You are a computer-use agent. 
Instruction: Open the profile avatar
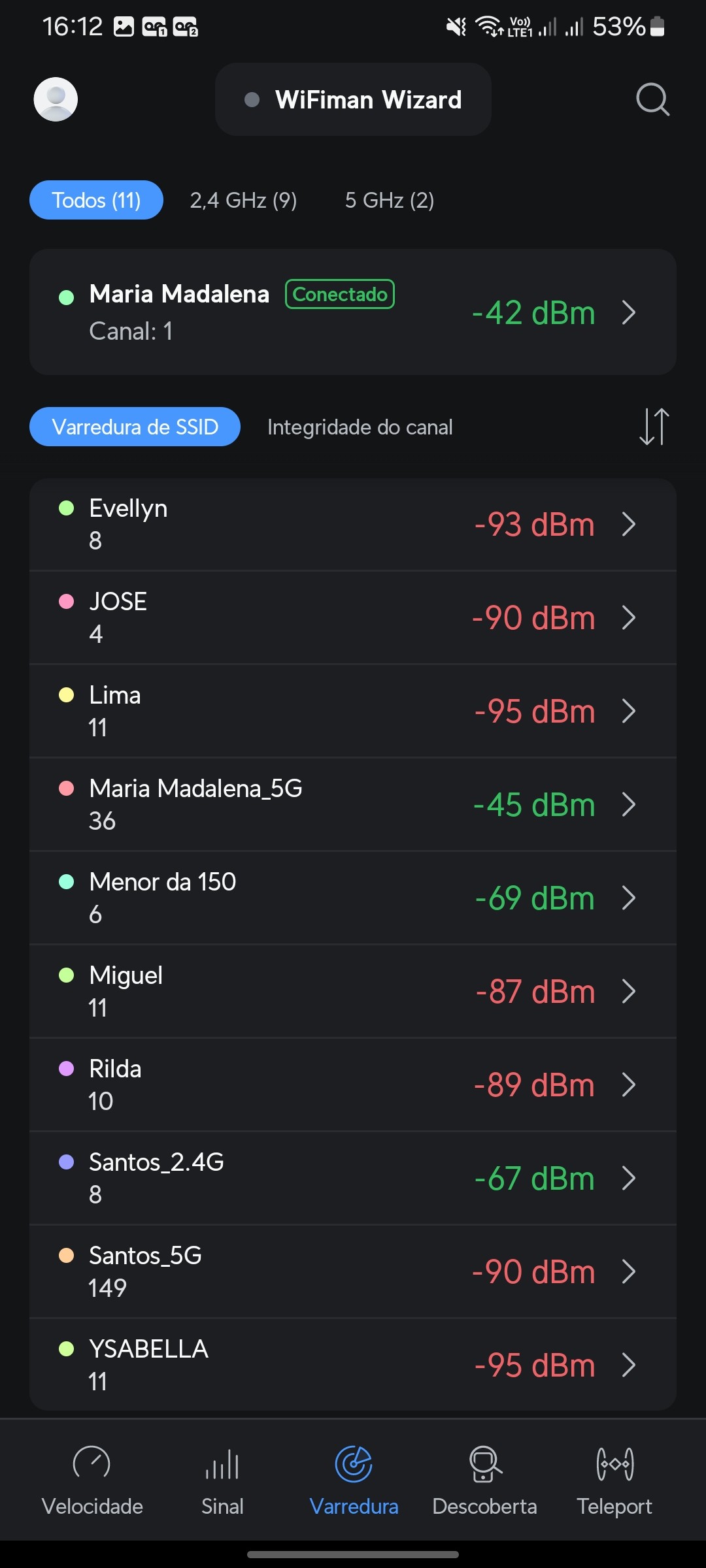tap(56, 99)
